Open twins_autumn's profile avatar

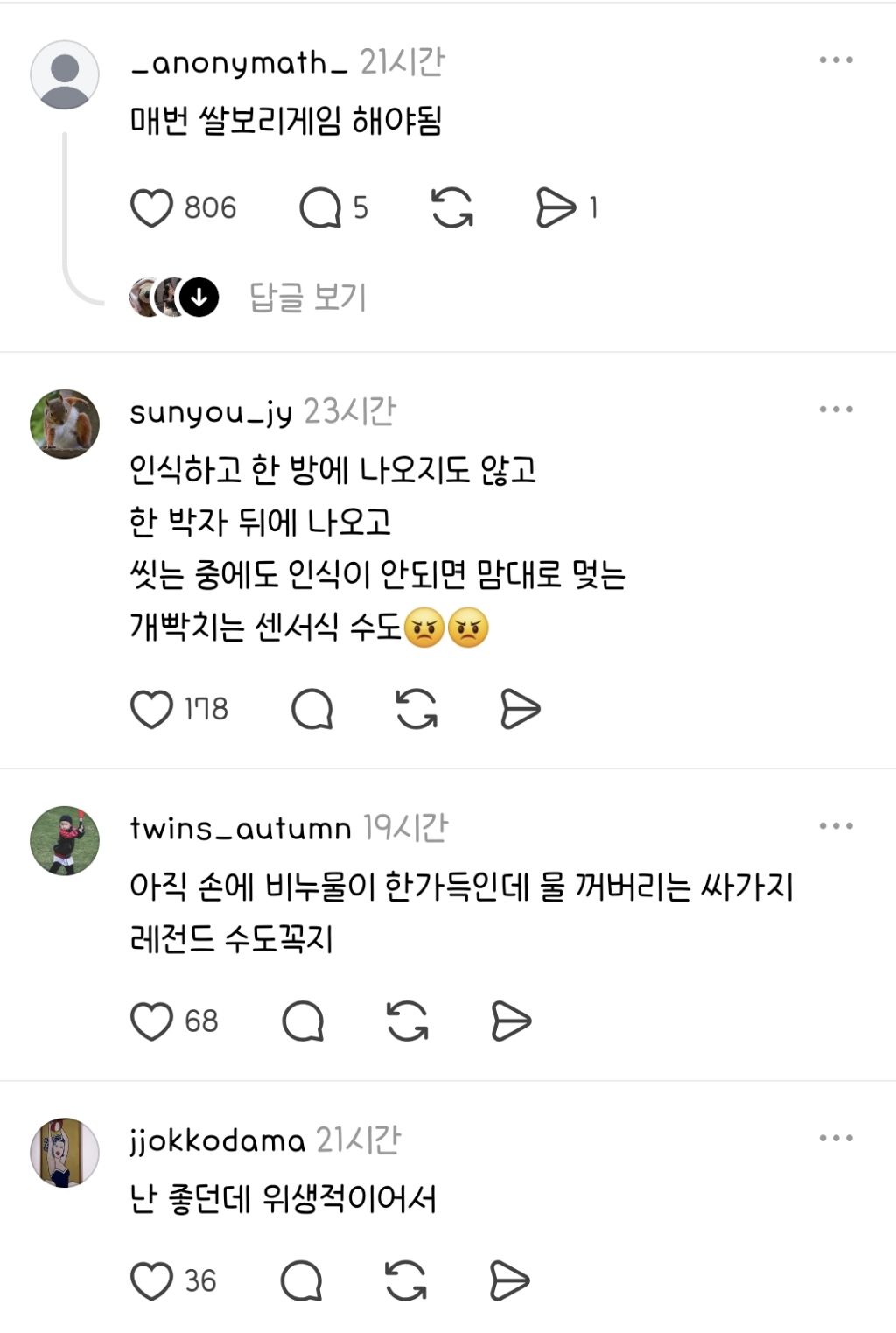(65, 841)
